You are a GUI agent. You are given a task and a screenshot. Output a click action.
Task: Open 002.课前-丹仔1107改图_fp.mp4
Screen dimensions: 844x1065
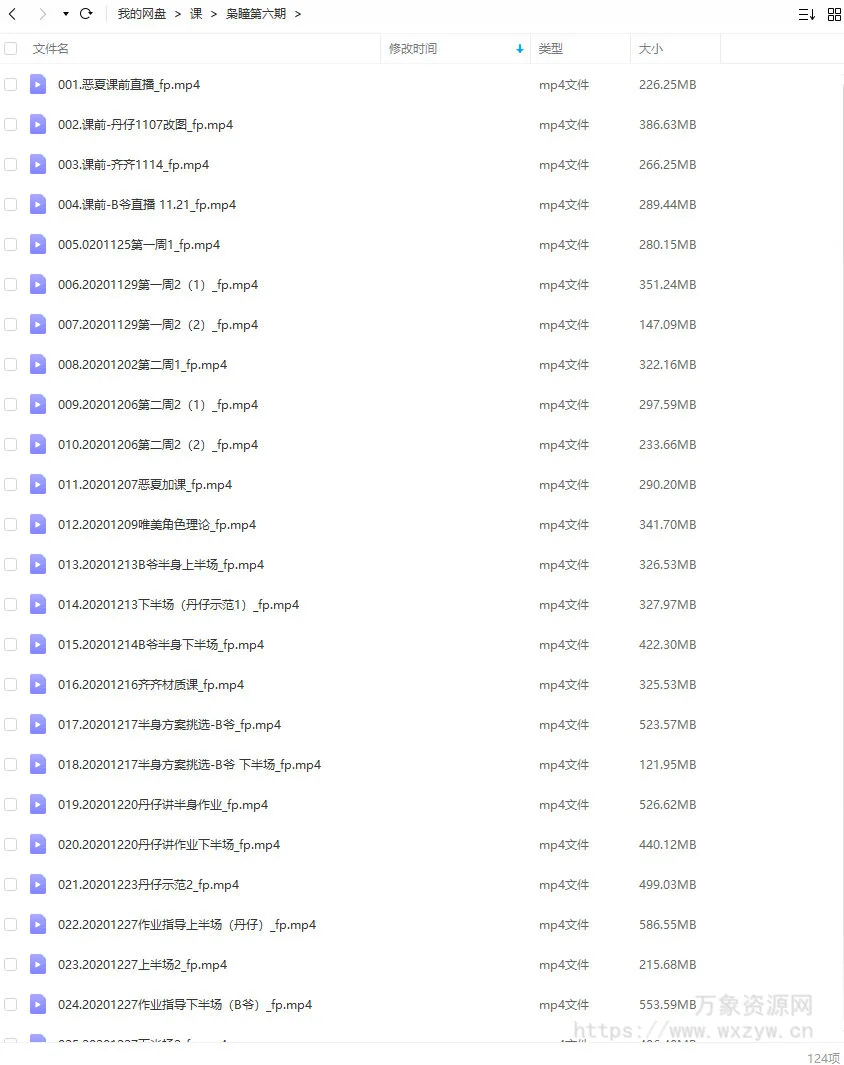pos(145,125)
